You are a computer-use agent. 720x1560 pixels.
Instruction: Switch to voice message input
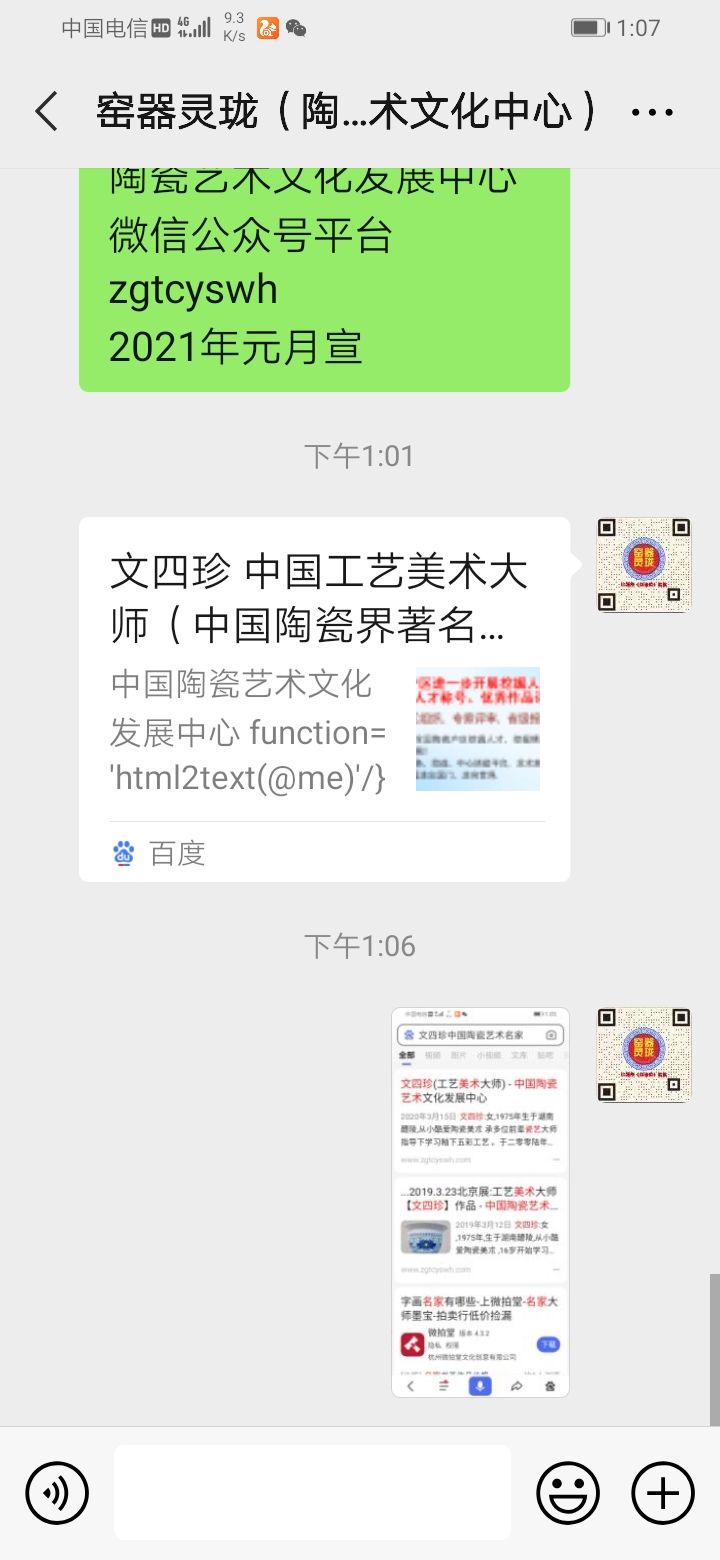[x=57, y=1493]
